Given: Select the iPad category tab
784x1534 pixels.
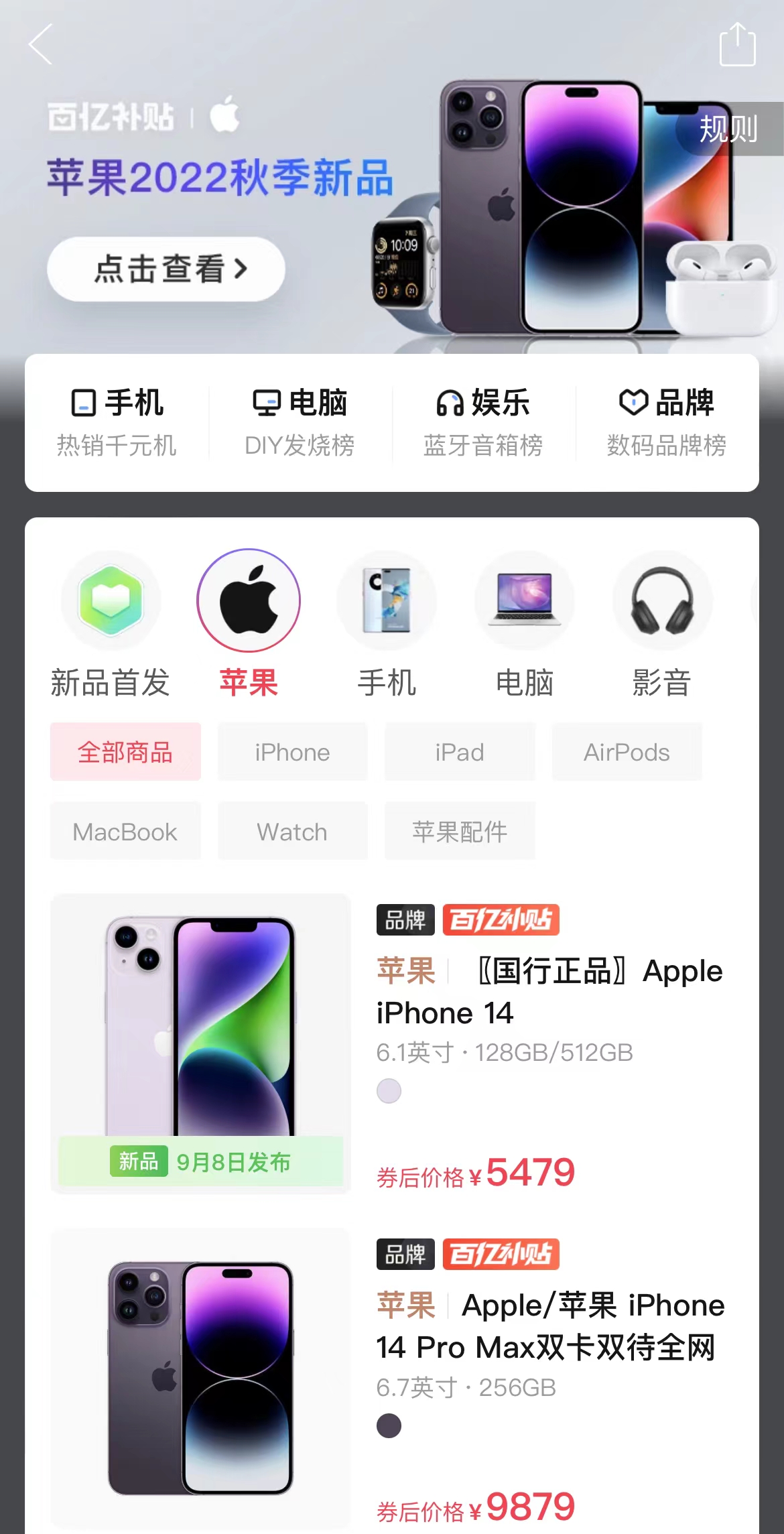Looking at the screenshot, I should pos(459,751).
